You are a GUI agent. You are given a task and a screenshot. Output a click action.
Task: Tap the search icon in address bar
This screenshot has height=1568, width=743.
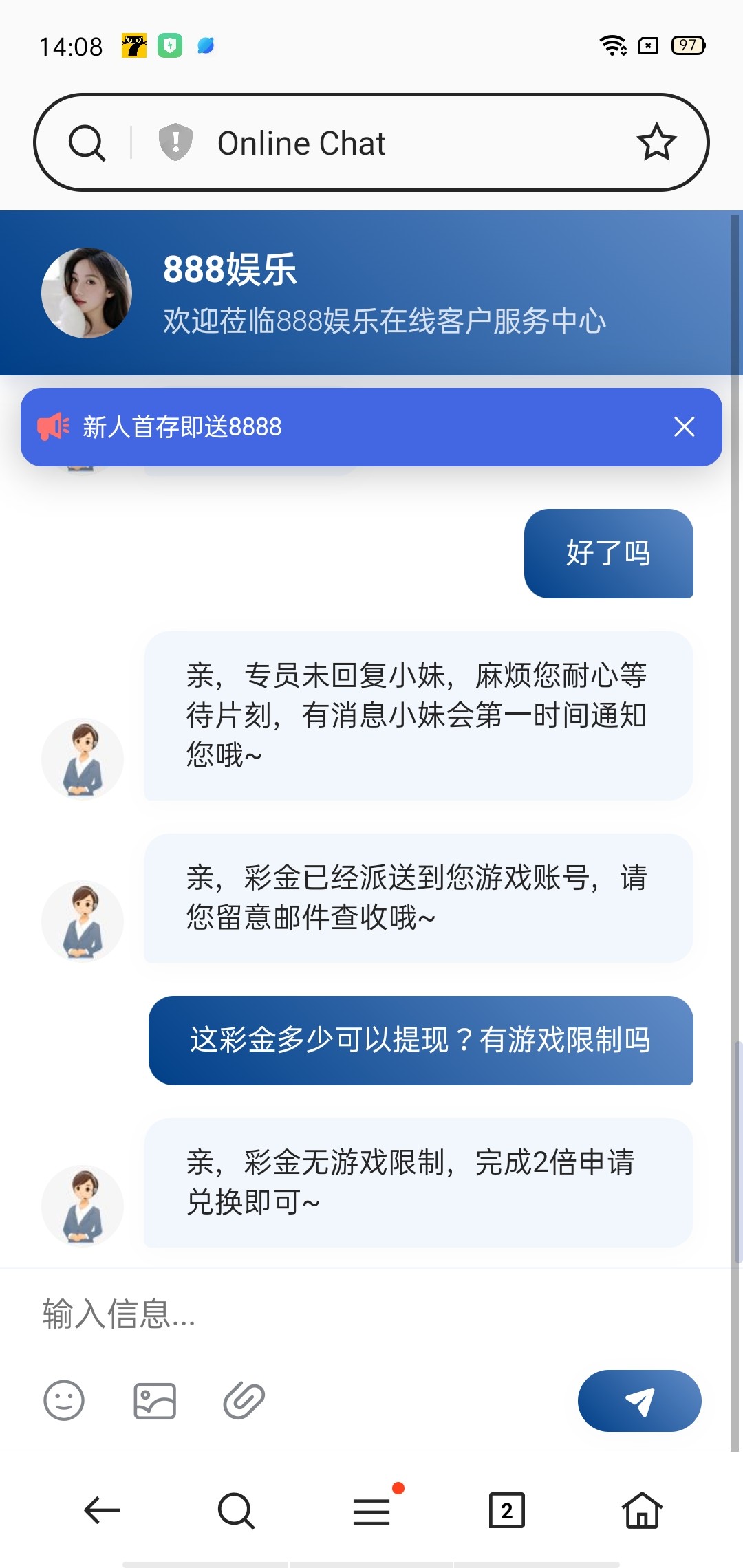pos(87,143)
